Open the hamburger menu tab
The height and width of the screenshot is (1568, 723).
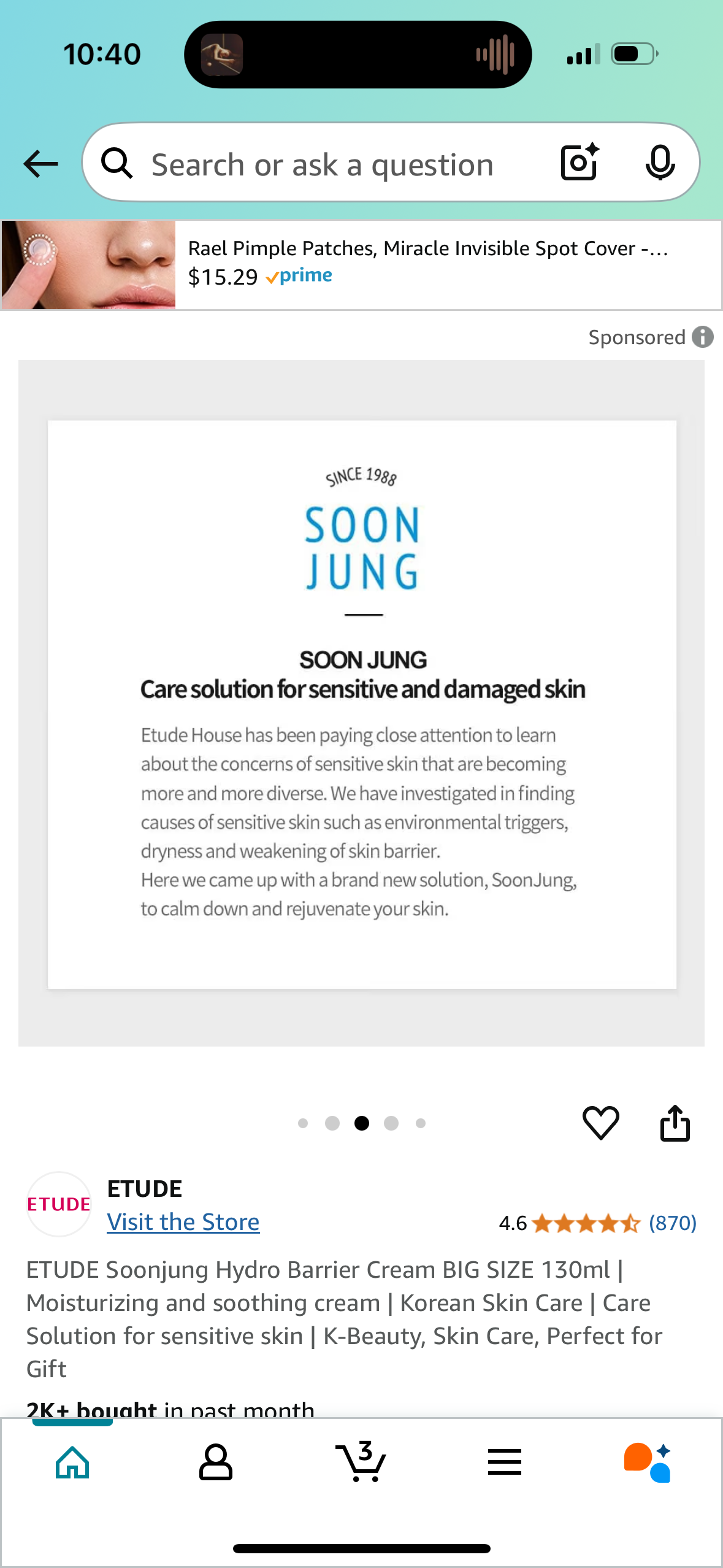[505, 1462]
